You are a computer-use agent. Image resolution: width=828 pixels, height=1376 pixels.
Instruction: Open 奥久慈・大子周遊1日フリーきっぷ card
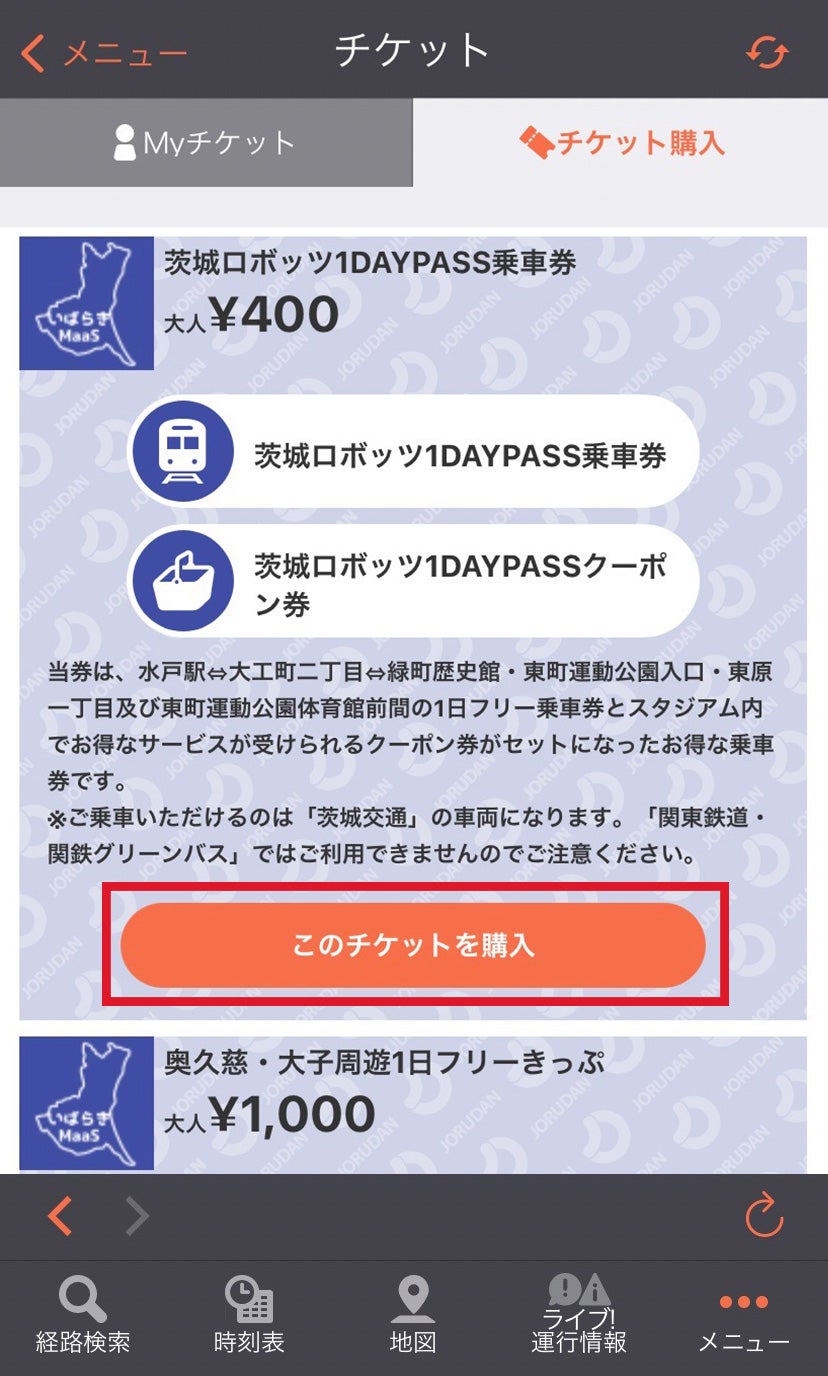coord(413,1102)
